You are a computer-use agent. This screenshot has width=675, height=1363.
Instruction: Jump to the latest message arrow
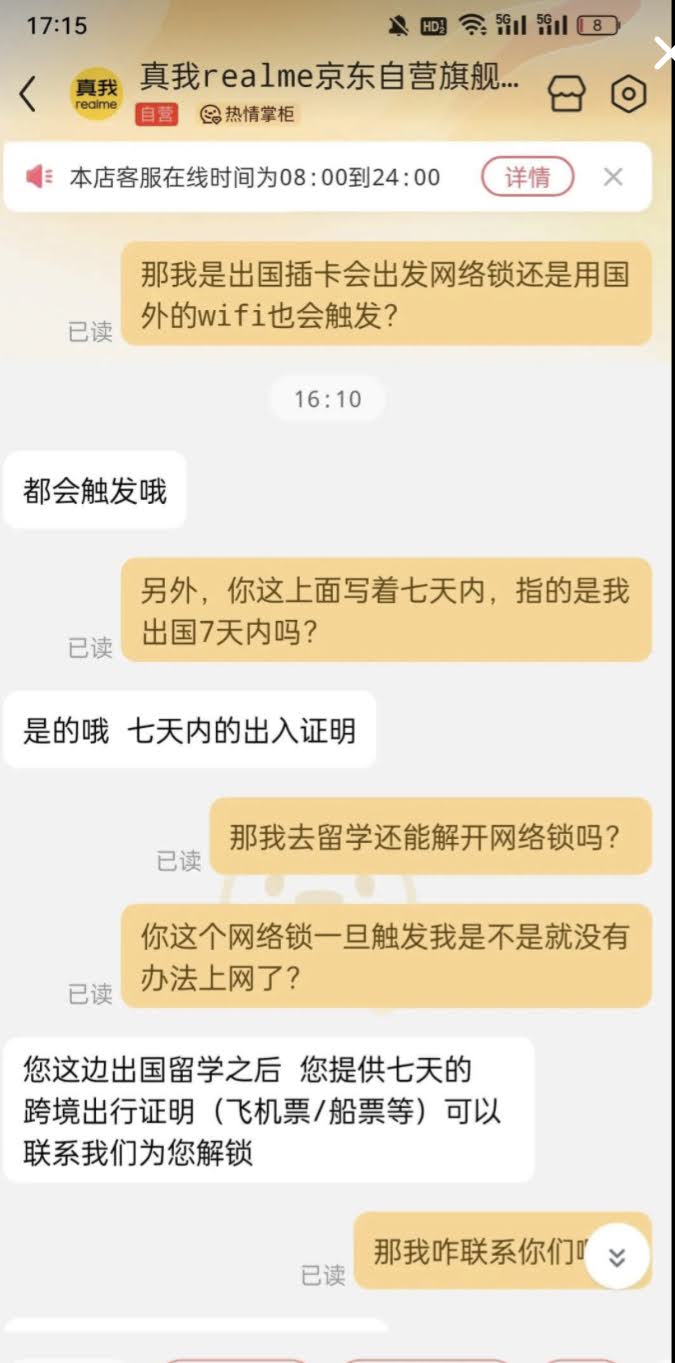click(x=617, y=1258)
